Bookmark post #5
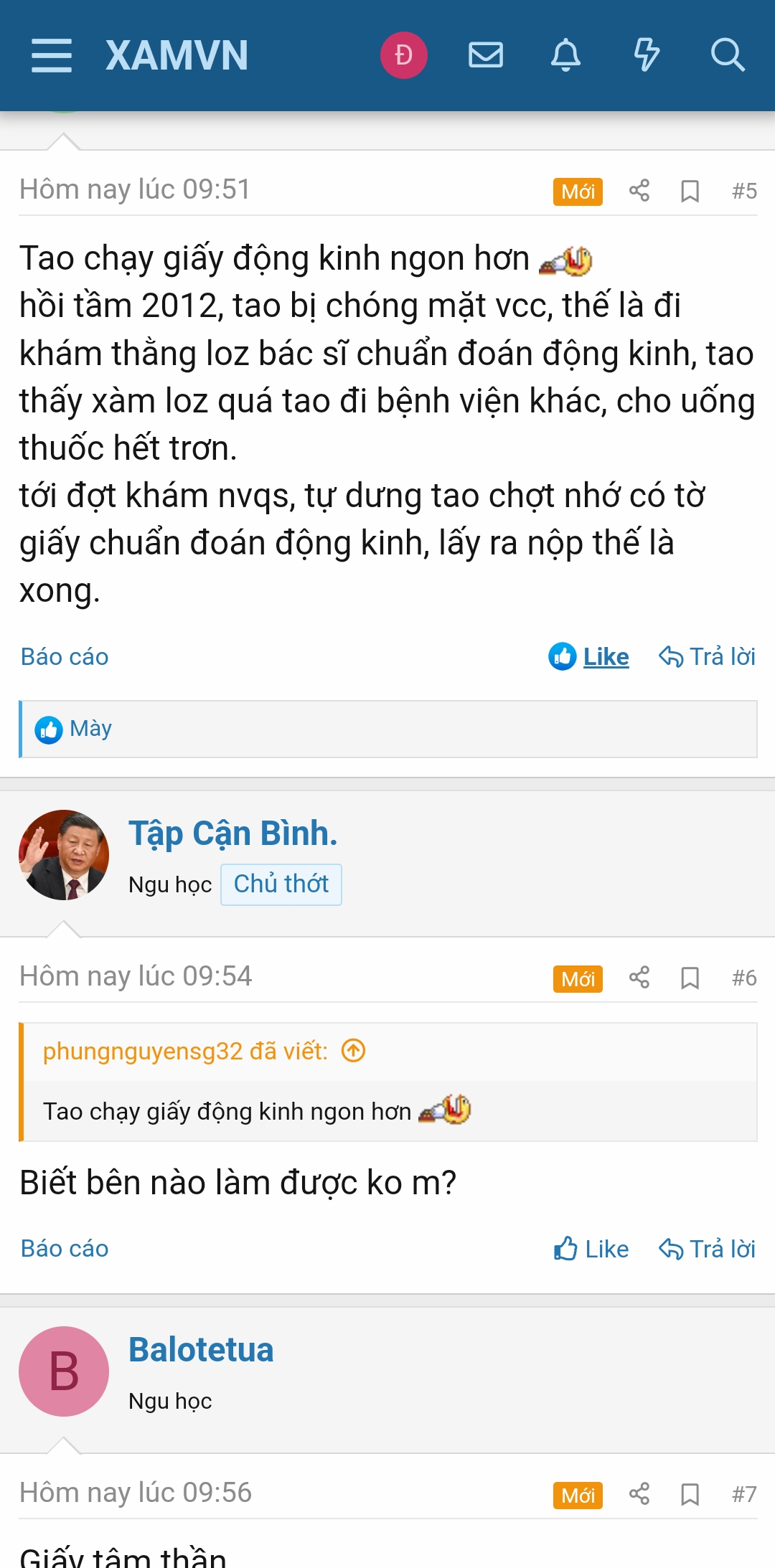 click(690, 191)
